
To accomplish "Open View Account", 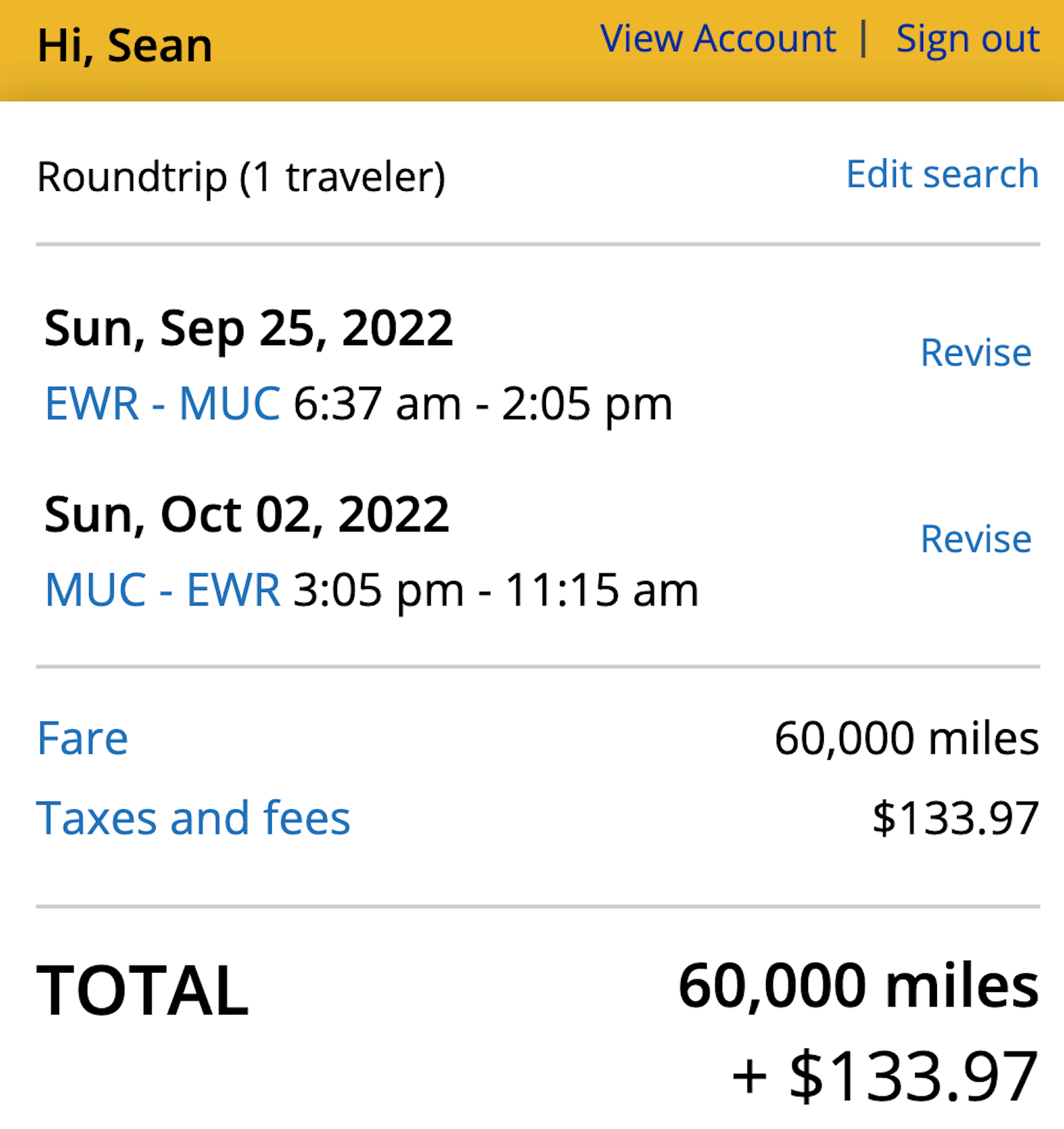I will (719, 39).
